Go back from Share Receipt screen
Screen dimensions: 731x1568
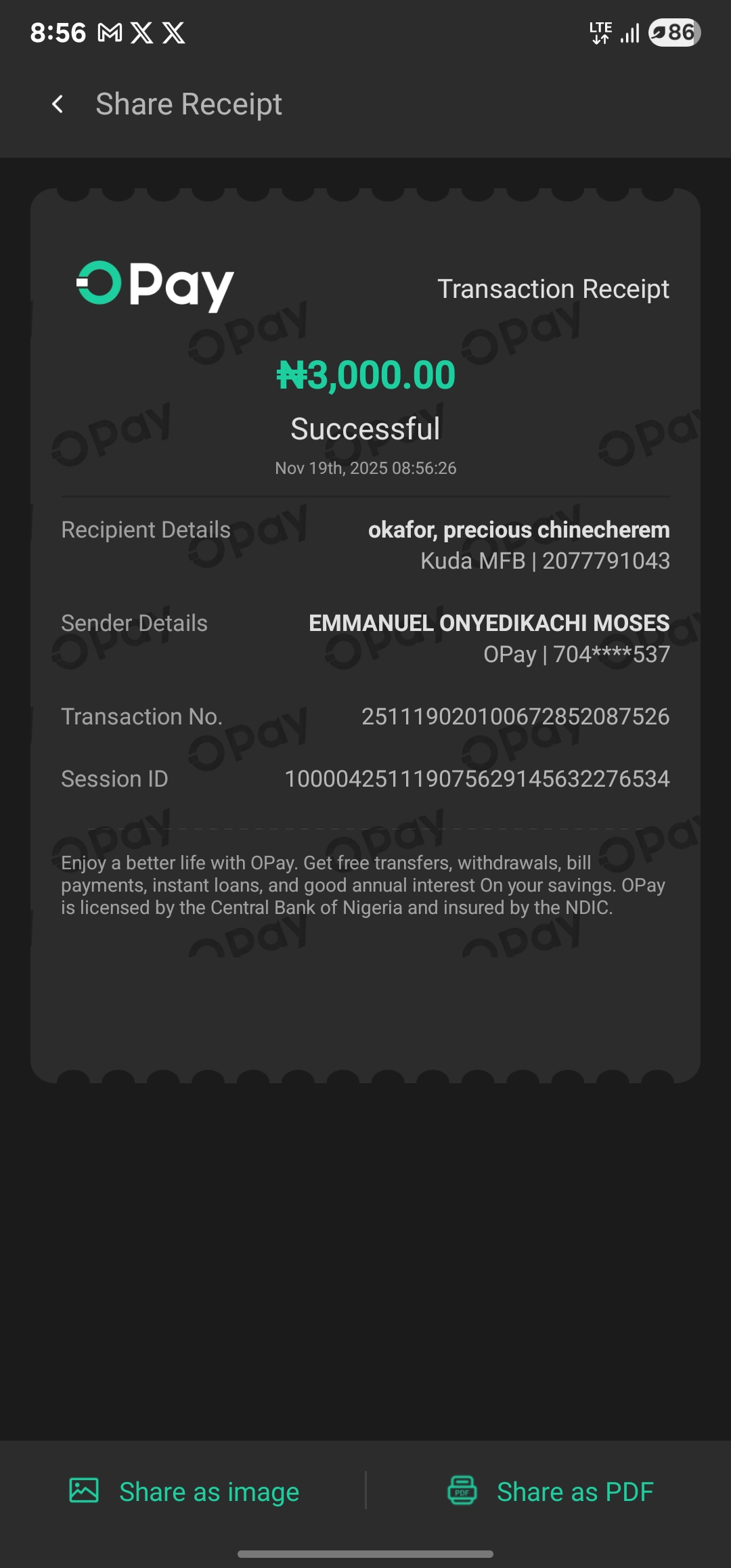(58, 104)
